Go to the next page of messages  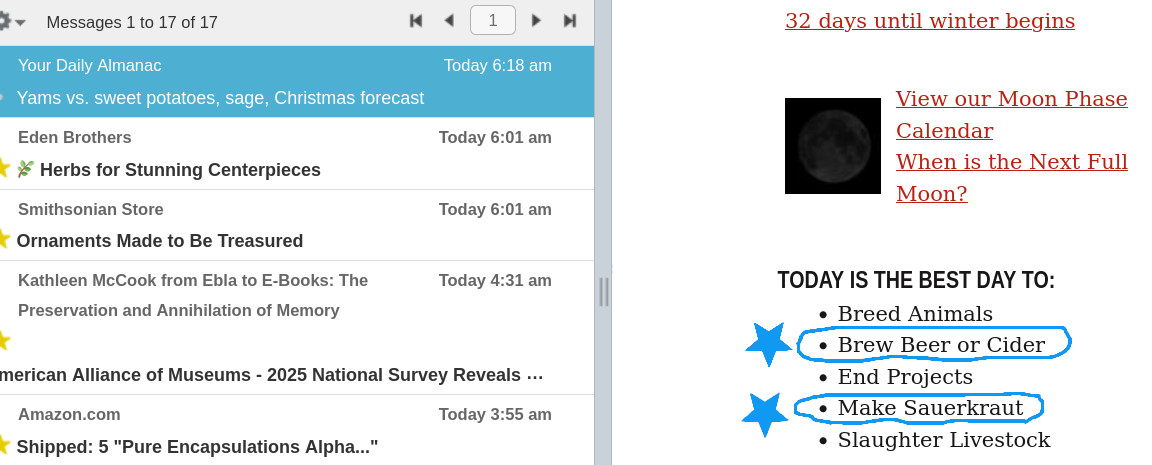pos(536,21)
